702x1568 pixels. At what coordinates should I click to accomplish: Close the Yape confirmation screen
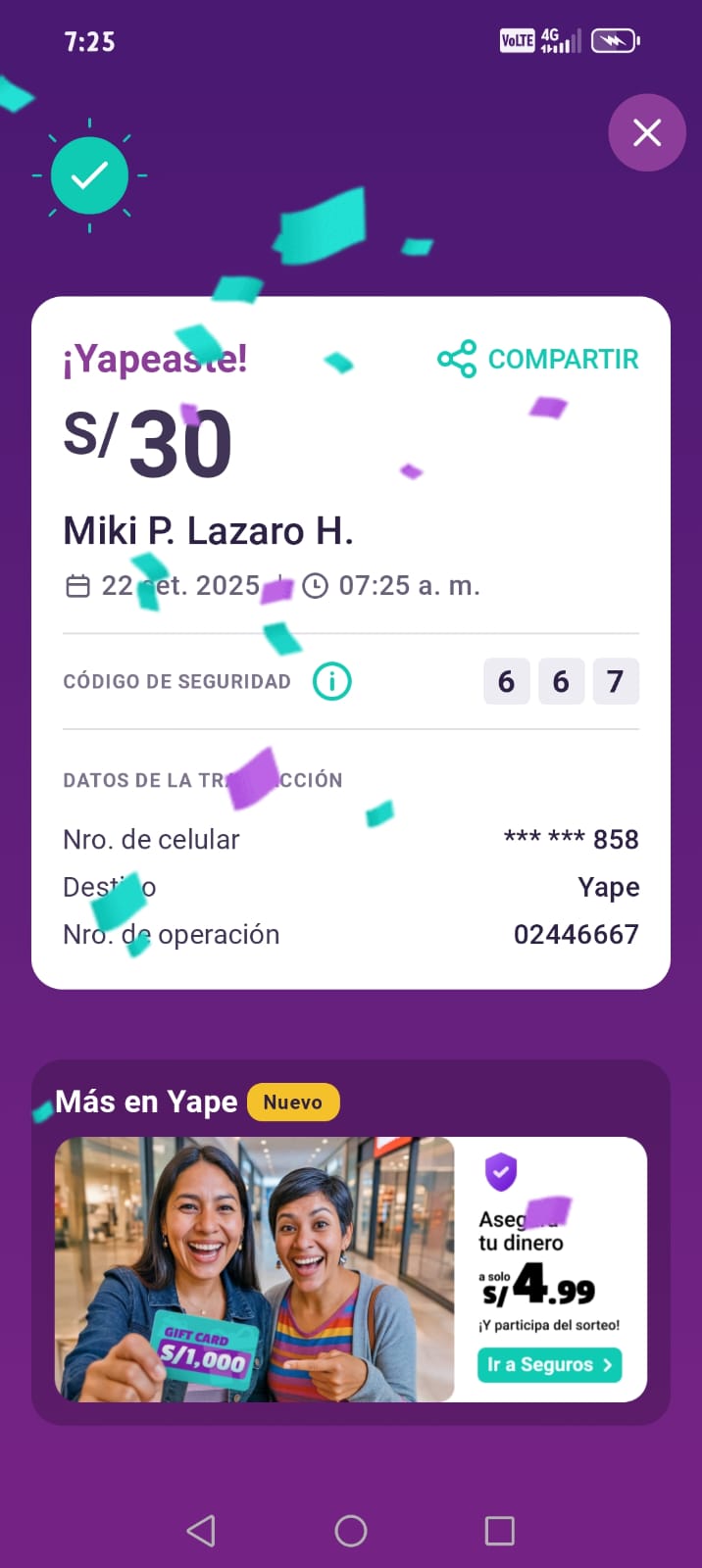647,132
